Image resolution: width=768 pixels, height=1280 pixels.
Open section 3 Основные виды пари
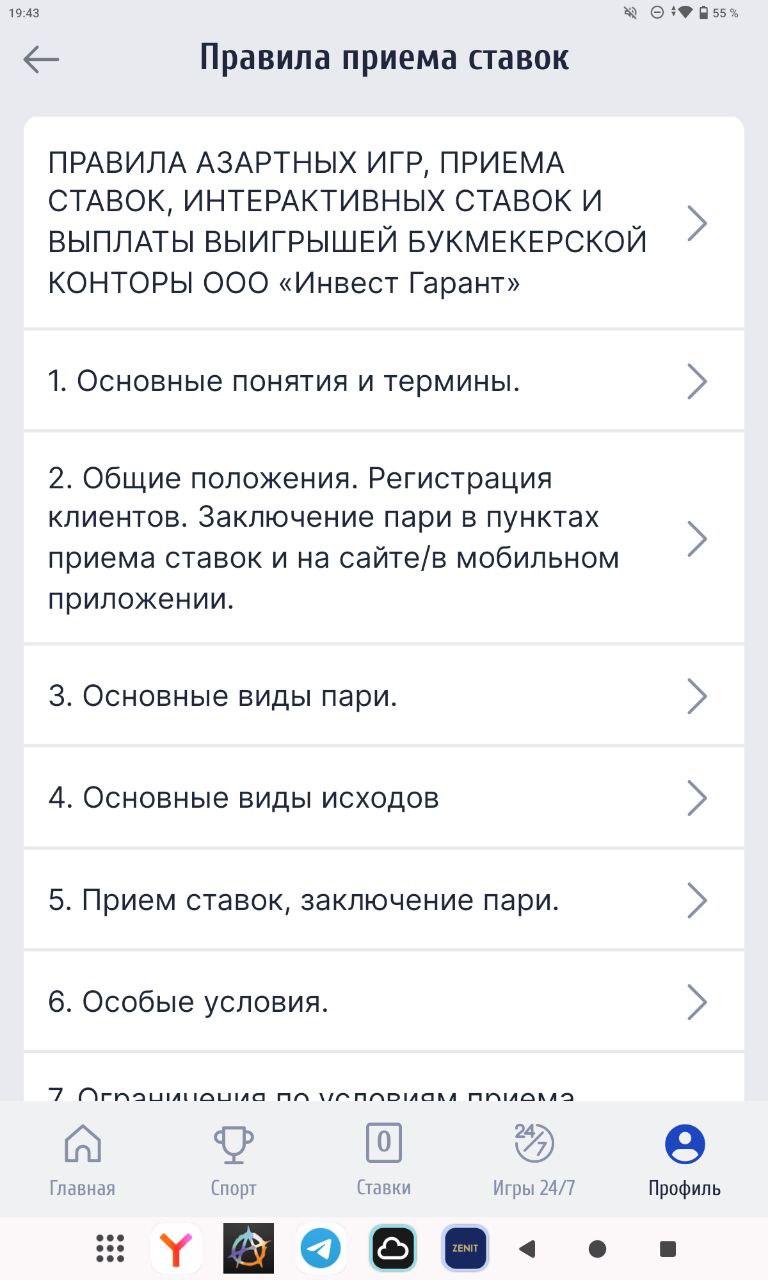(384, 696)
